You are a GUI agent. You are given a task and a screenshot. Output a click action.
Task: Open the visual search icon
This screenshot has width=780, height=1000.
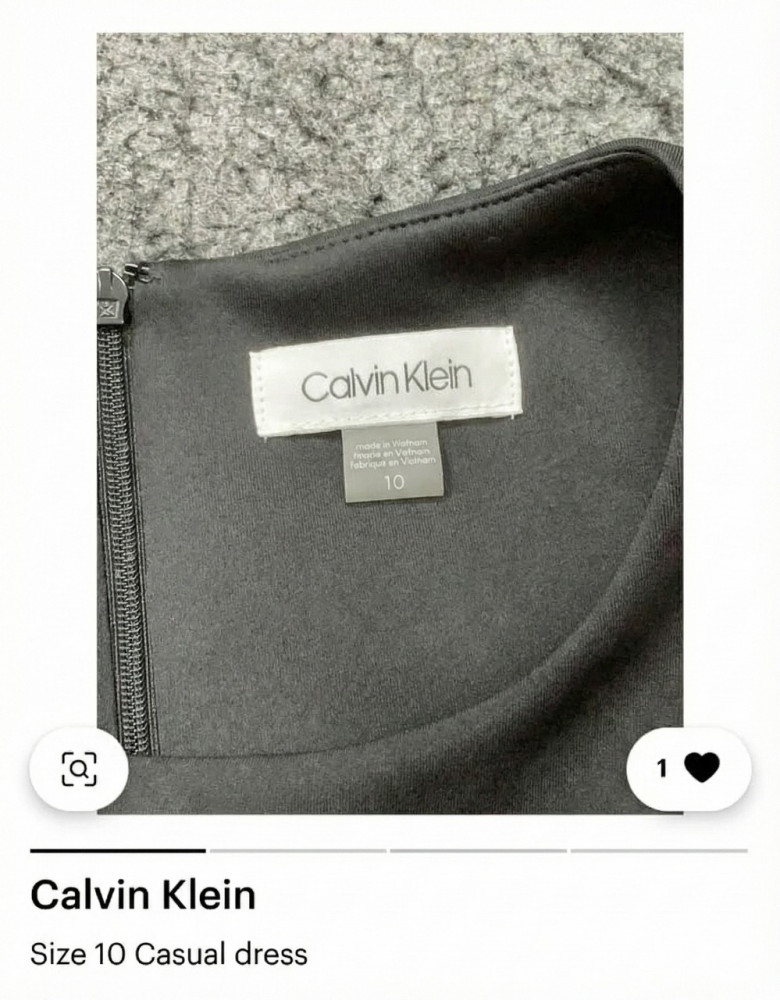(78, 769)
